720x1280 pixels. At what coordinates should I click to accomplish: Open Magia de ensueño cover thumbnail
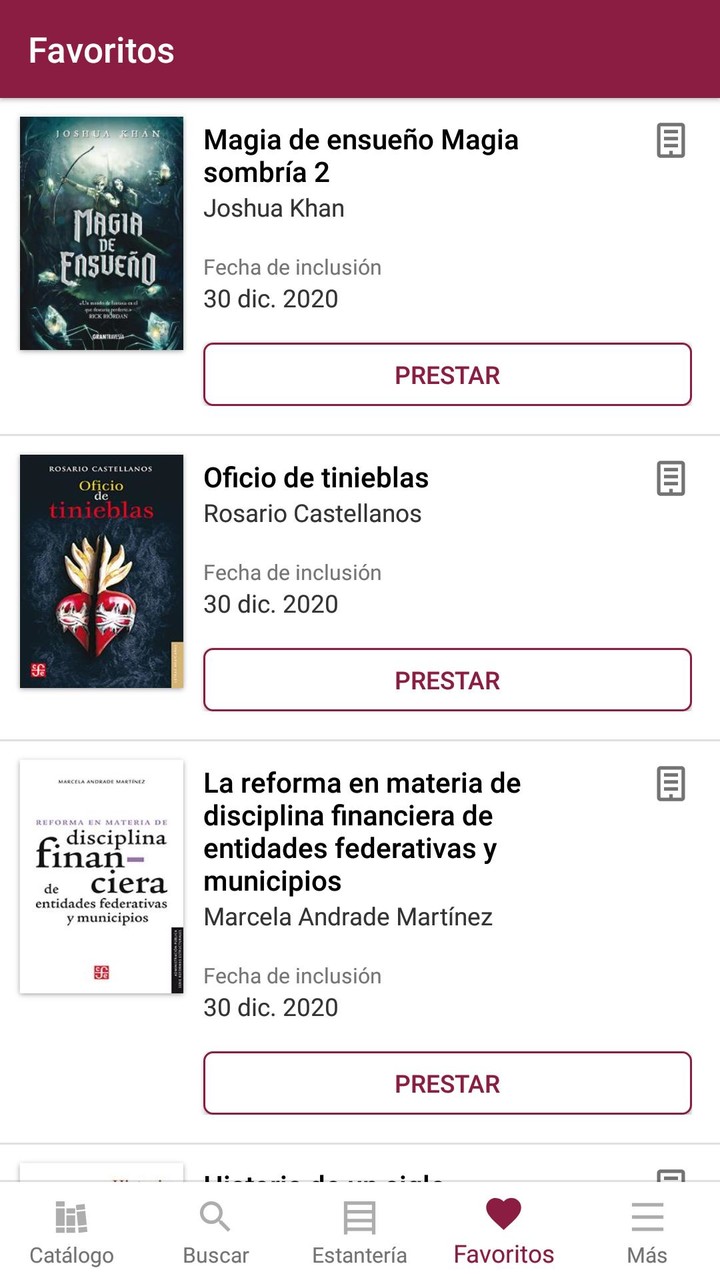101,233
